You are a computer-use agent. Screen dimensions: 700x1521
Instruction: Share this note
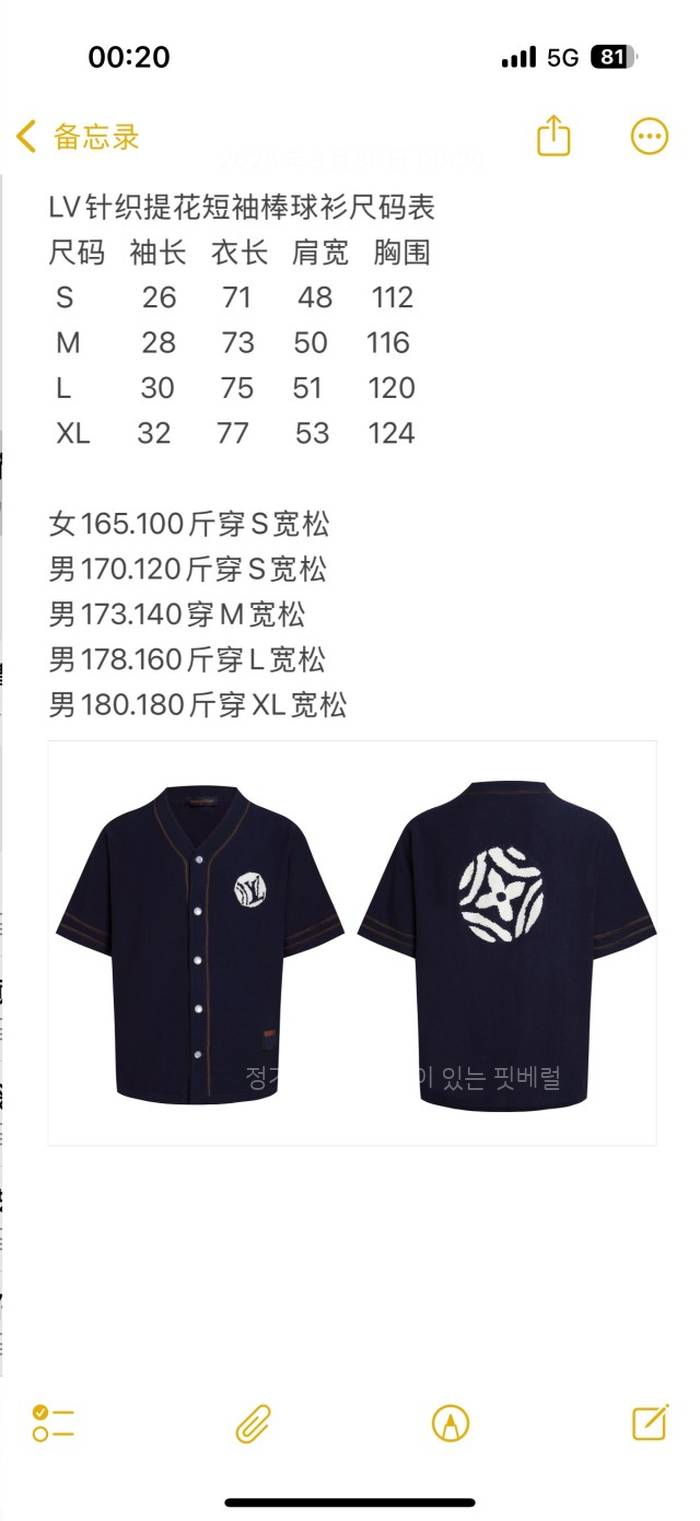[x=553, y=137]
